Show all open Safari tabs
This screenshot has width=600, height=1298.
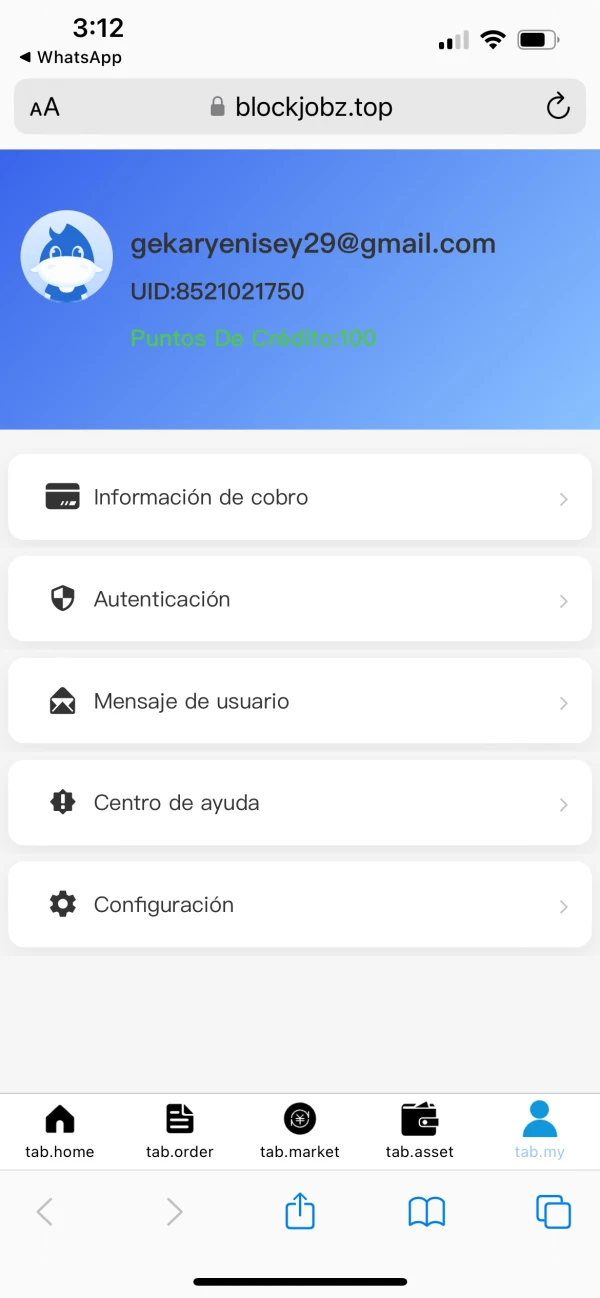553,1212
